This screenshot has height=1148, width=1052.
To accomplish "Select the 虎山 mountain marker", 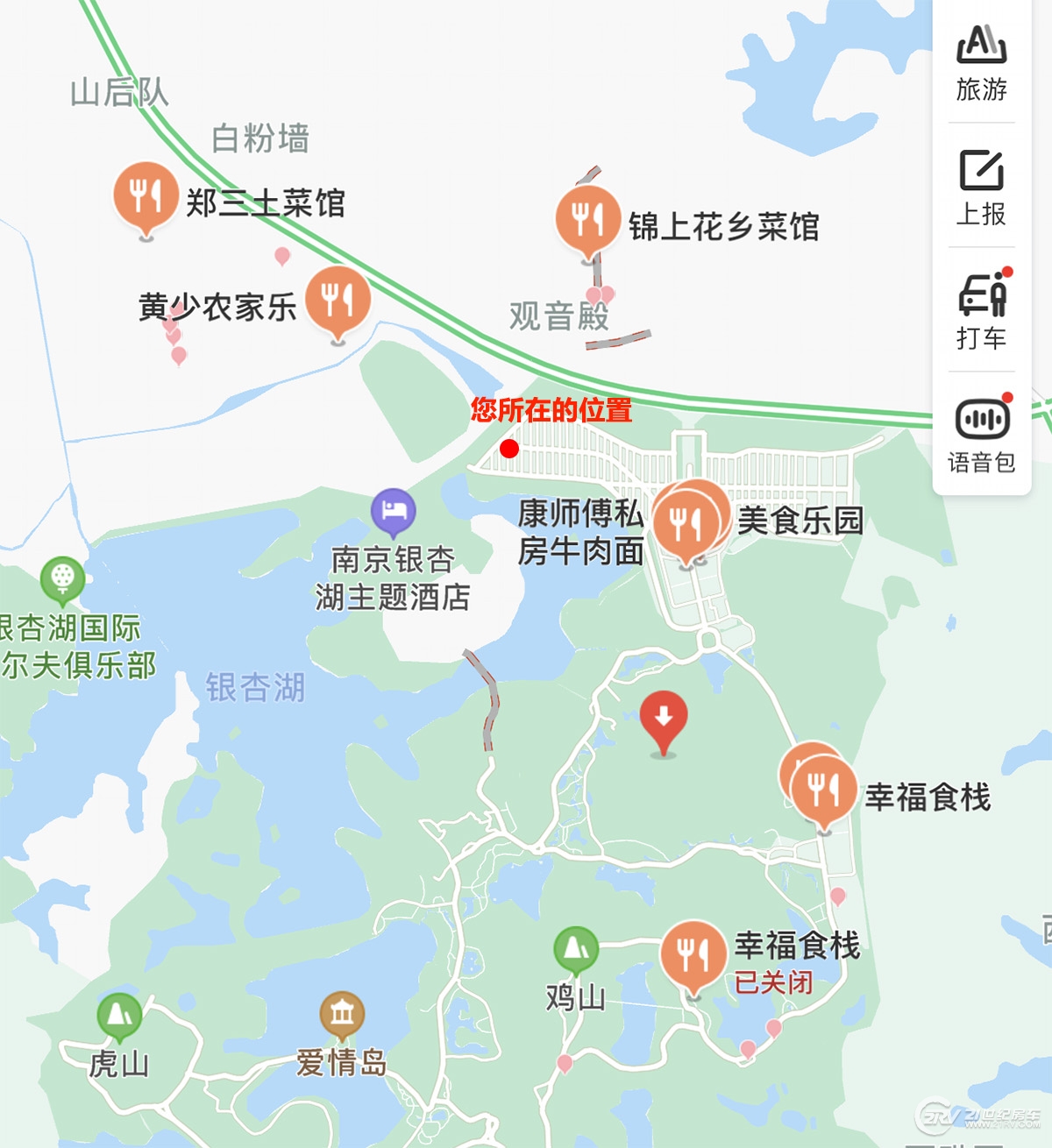I will [119, 1015].
